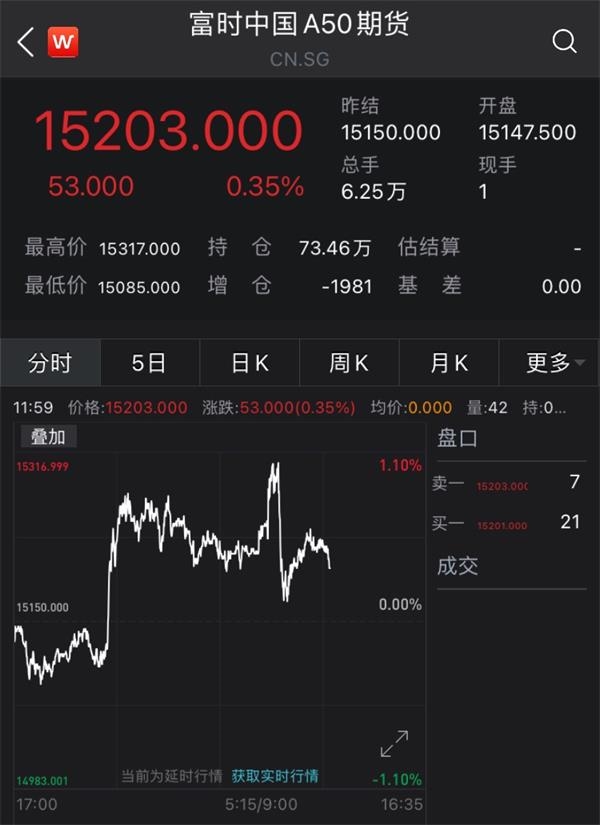Tap the 叠加 overlay button
600x825 pixels.
48,436
